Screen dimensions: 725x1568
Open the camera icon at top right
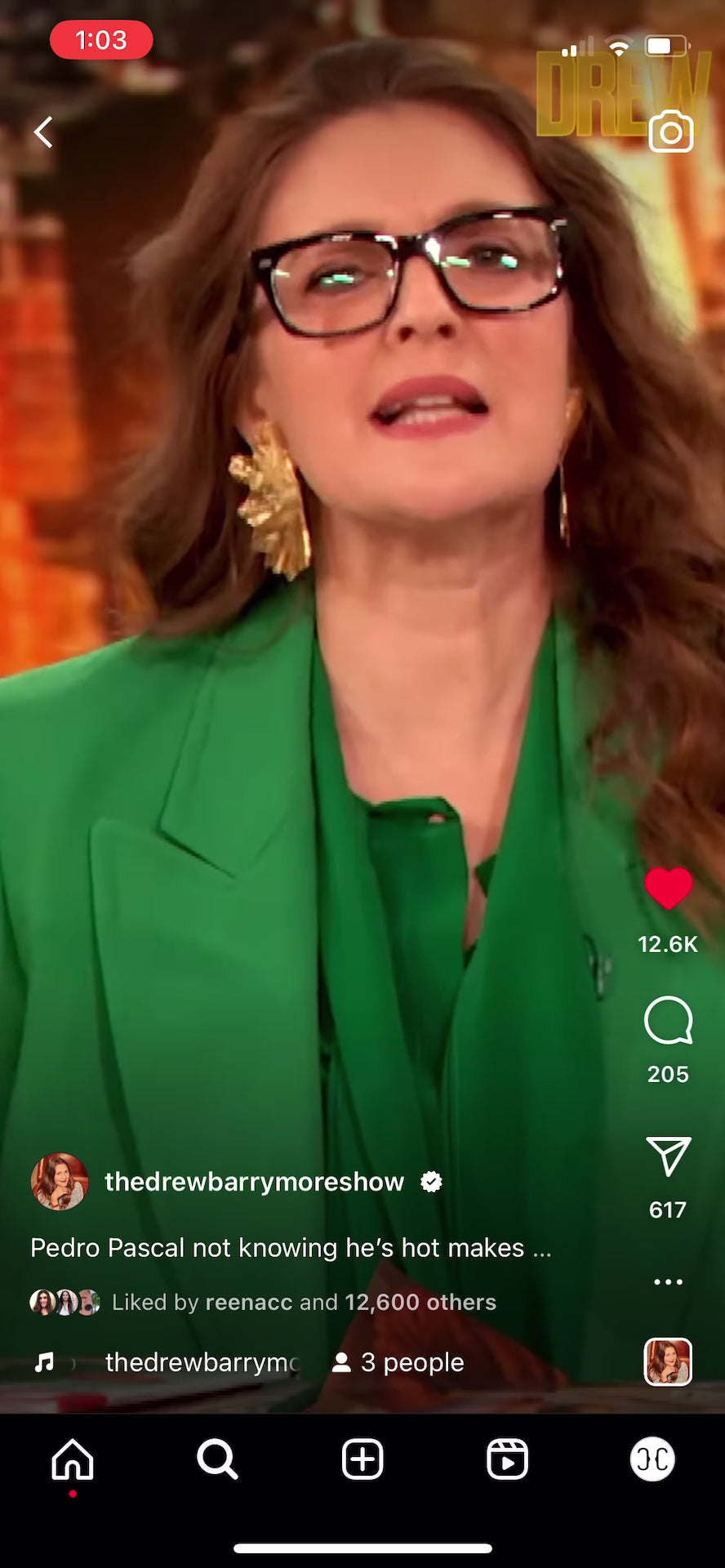click(x=670, y=131)
